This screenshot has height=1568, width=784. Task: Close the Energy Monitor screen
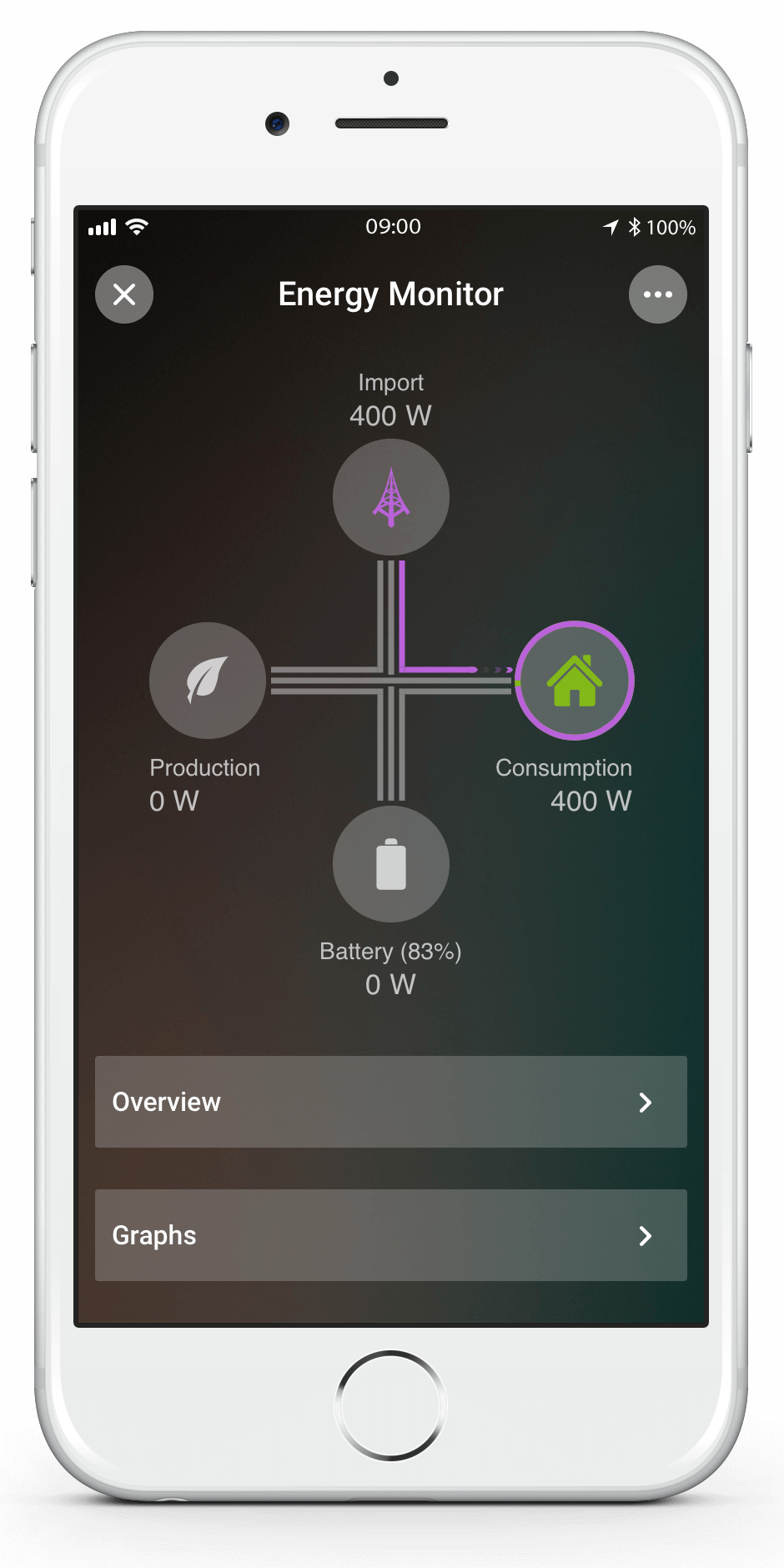[x=124, y=294]
